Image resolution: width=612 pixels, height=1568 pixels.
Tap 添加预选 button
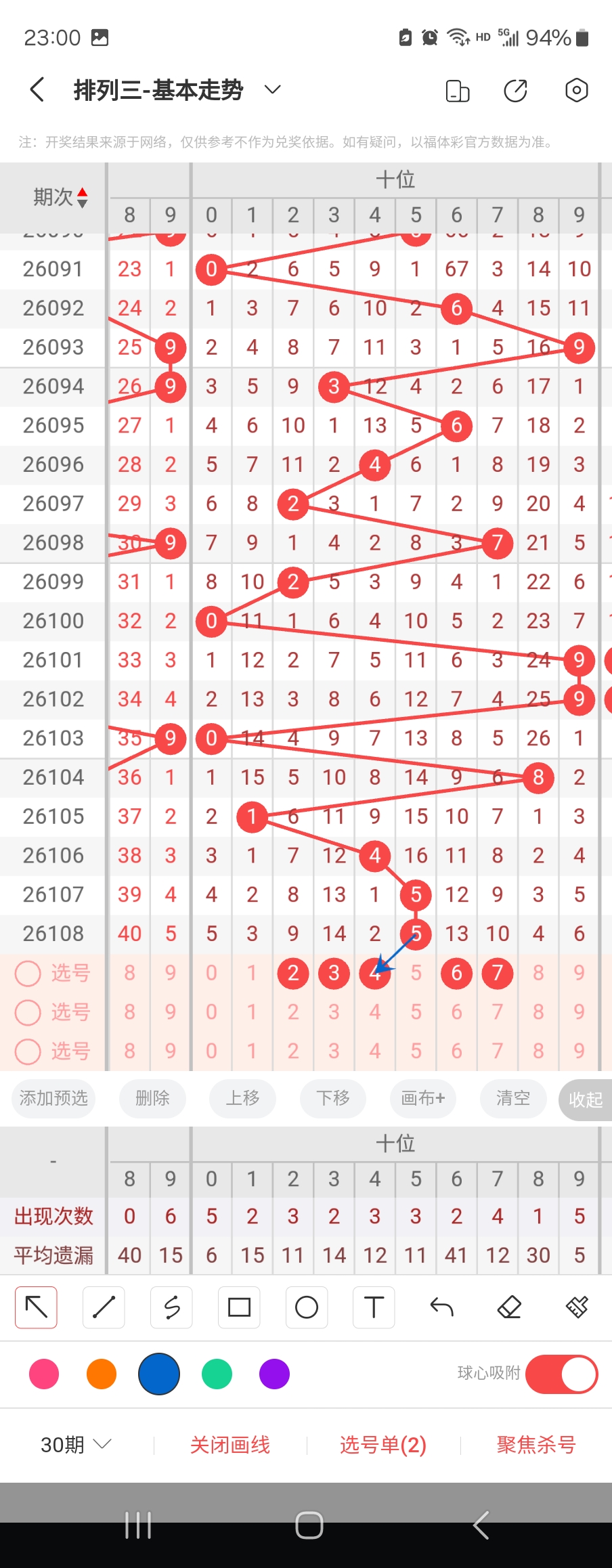53,1098
